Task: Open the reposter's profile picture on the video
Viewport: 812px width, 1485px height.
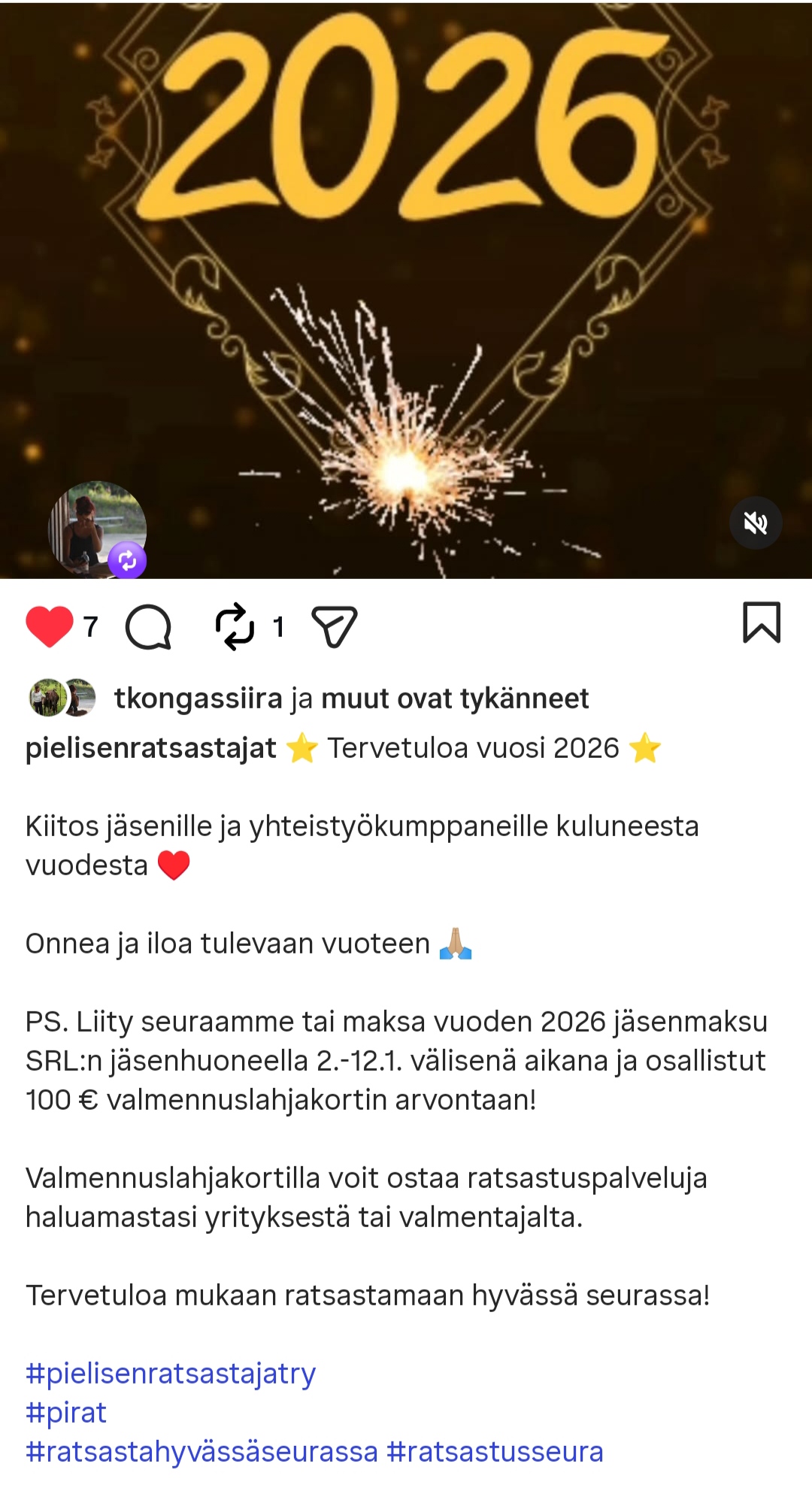Action: [x=96, y=529]
